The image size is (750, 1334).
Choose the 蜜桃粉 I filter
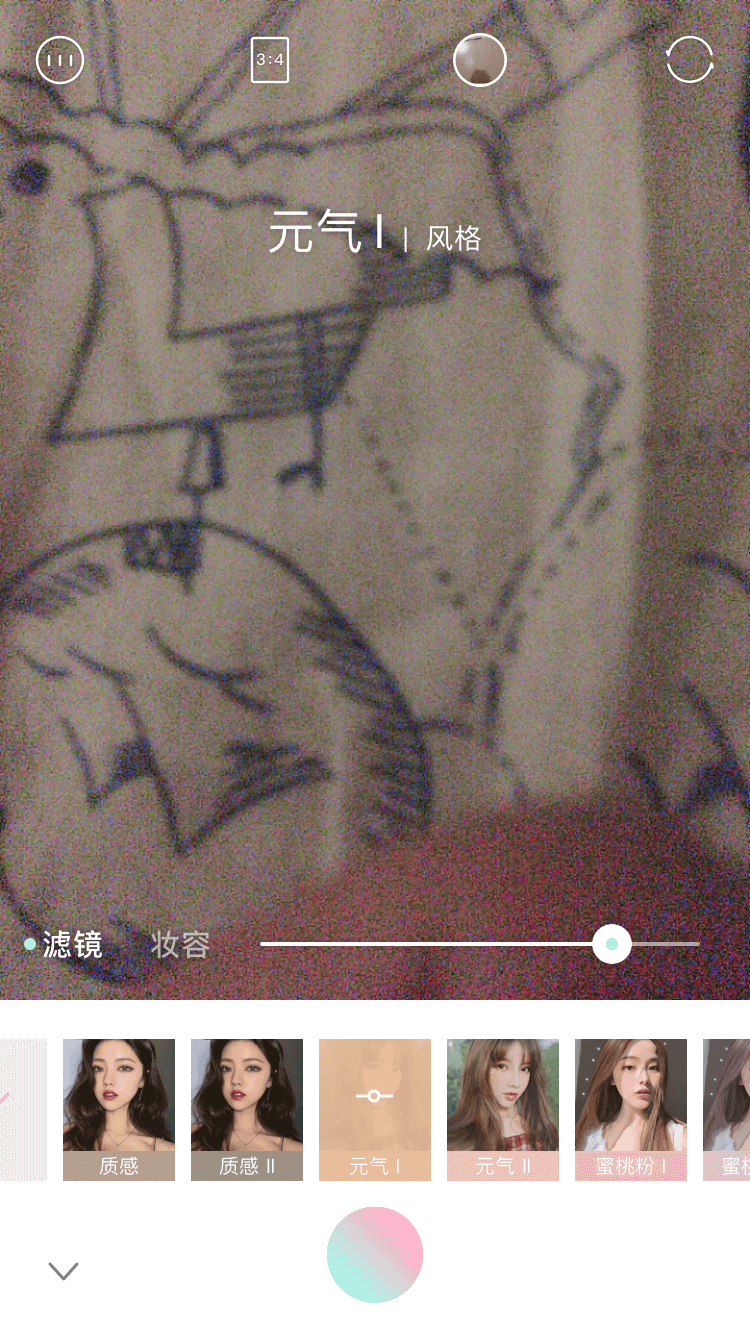[x=631, y=1110]
